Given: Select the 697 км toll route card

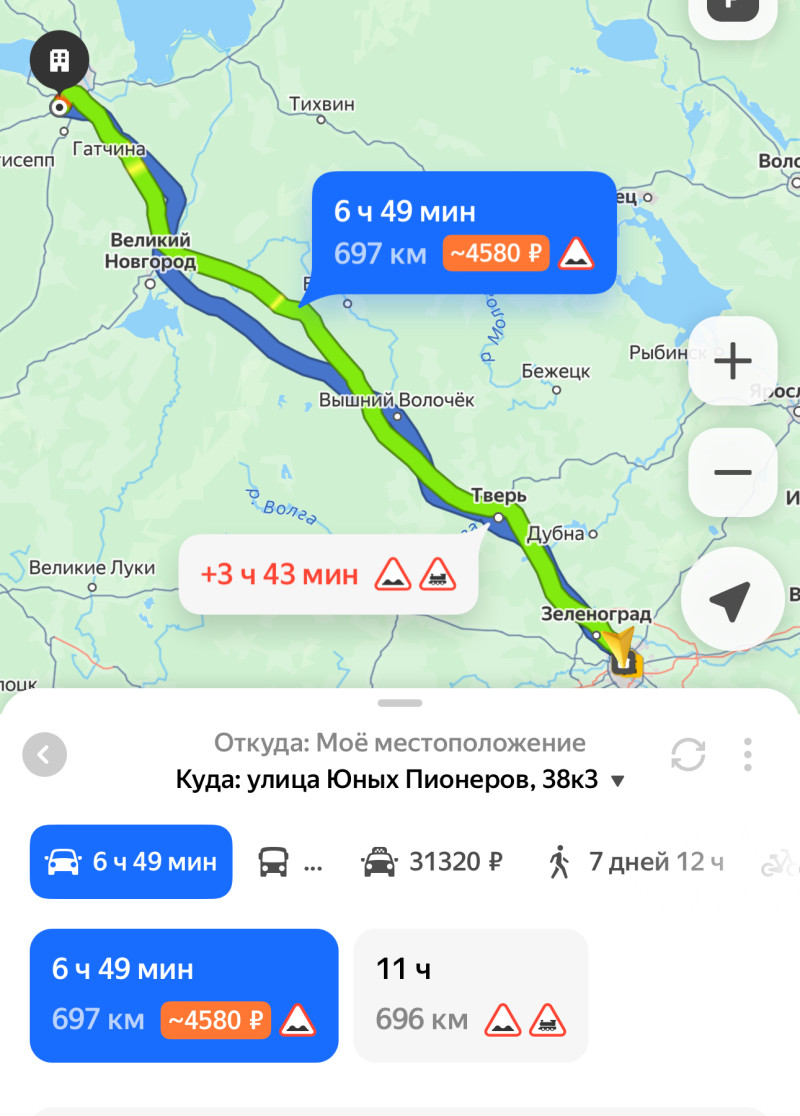Looking at the screenshot, I should (184, 995).
